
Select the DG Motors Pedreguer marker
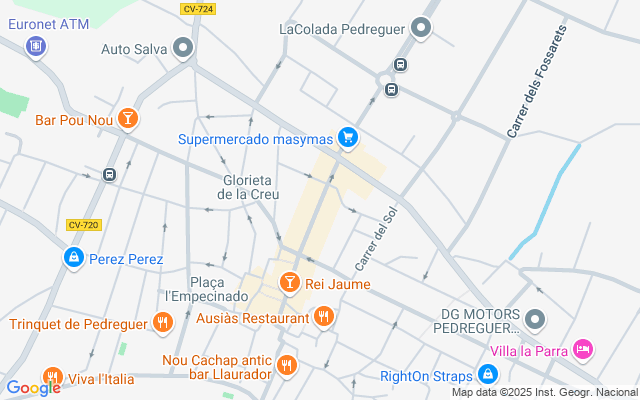tap(535, 319)
